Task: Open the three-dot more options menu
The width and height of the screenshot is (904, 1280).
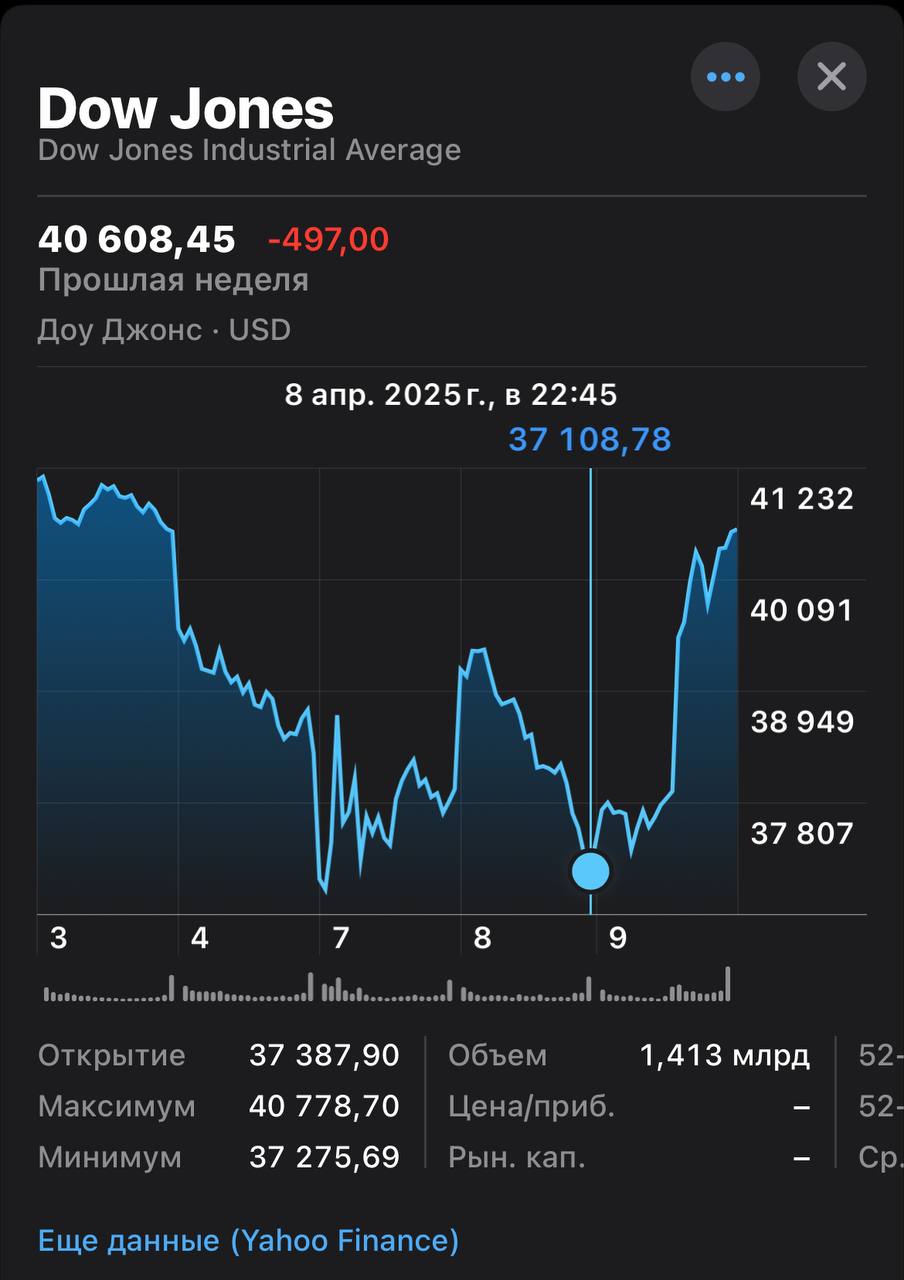Action: 725,77
